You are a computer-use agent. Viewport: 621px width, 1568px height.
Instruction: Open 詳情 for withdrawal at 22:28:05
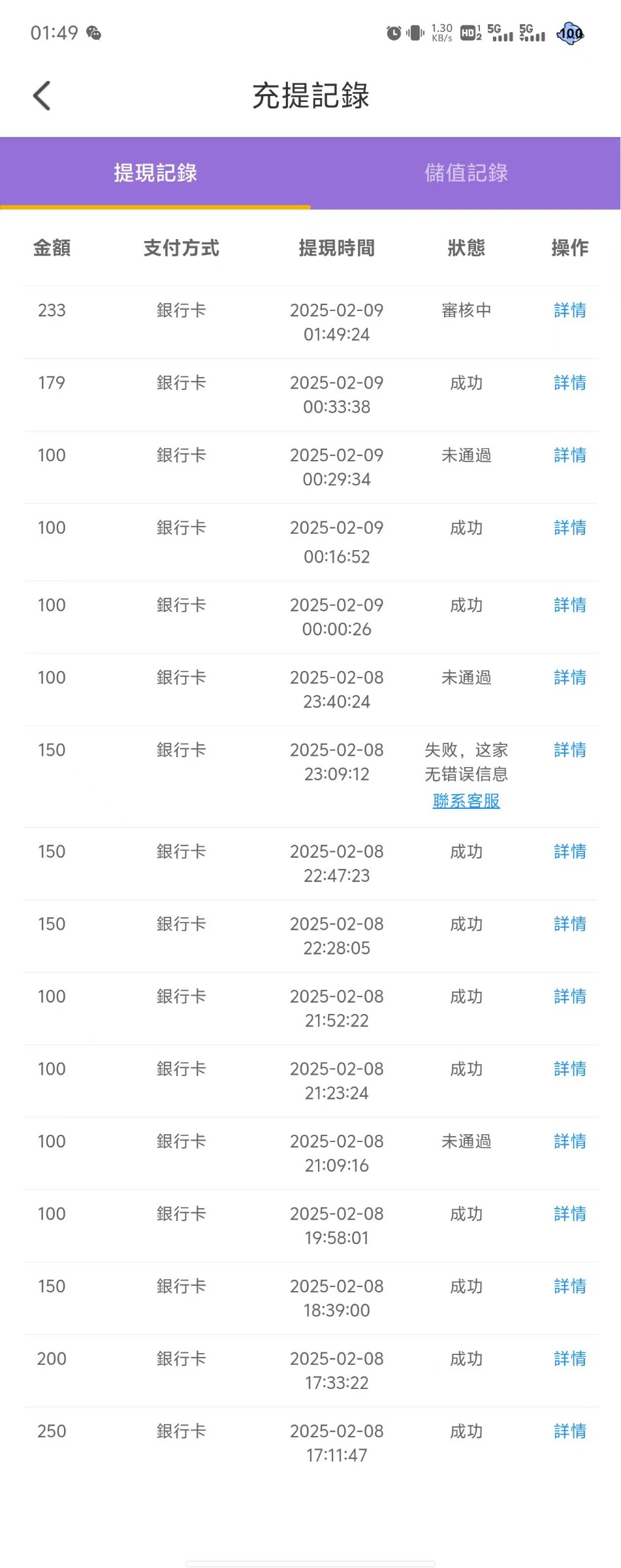tap(569, 924)
